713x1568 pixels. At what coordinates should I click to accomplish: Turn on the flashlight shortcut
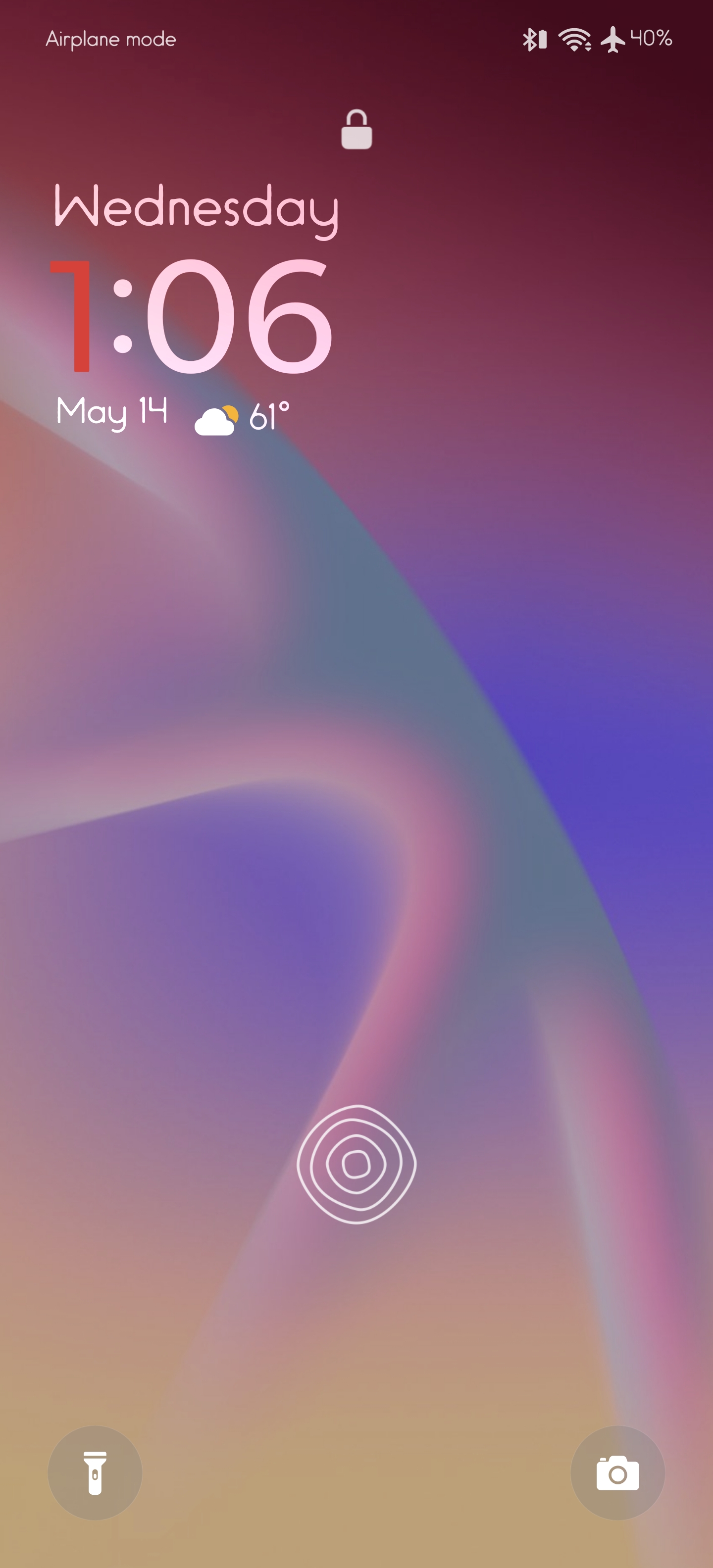pyautogui.click(x=95, y=1472)
